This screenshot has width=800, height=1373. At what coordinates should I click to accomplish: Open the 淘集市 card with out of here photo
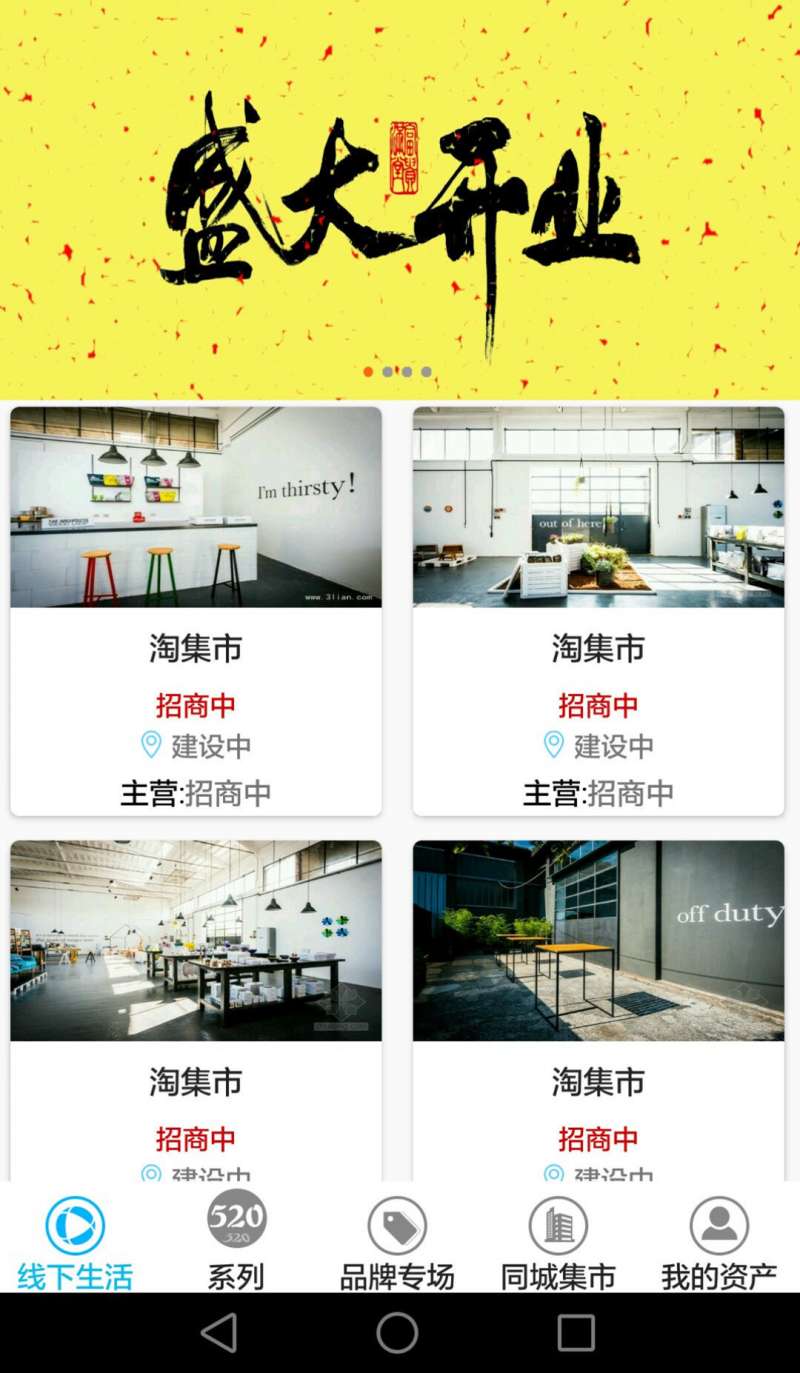pos(598,610)
